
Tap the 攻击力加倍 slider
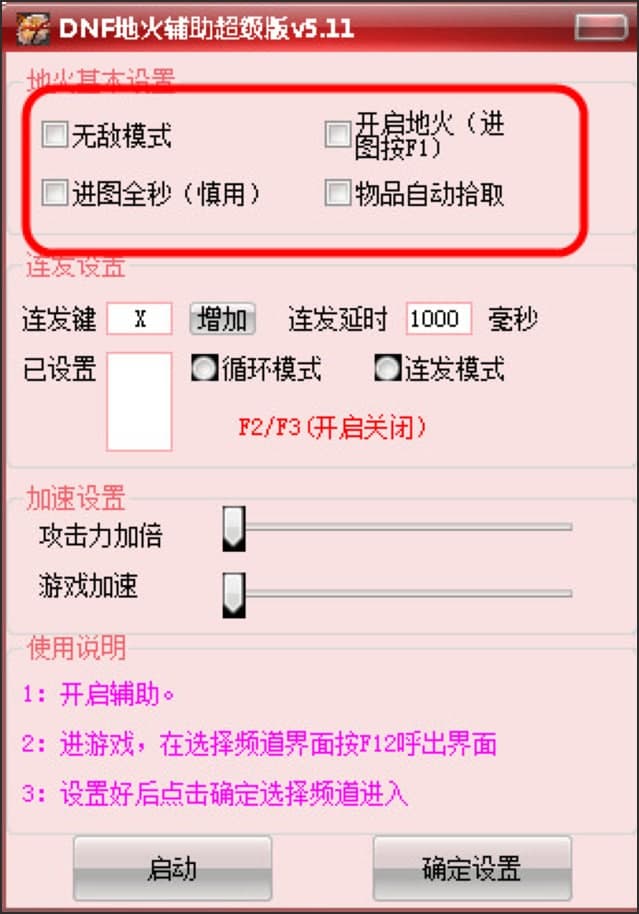(x=234, y=527)
